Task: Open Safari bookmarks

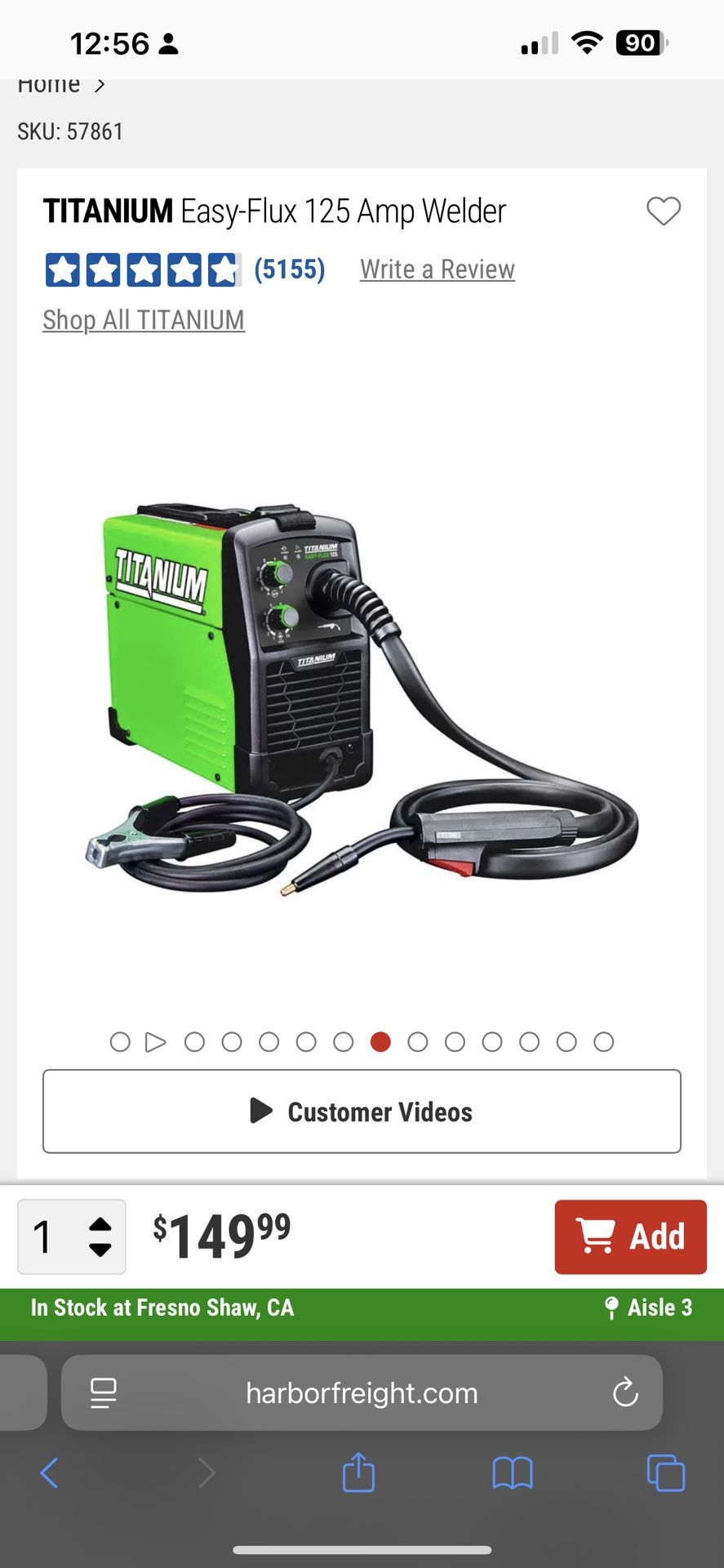Action: point(513,1473)
